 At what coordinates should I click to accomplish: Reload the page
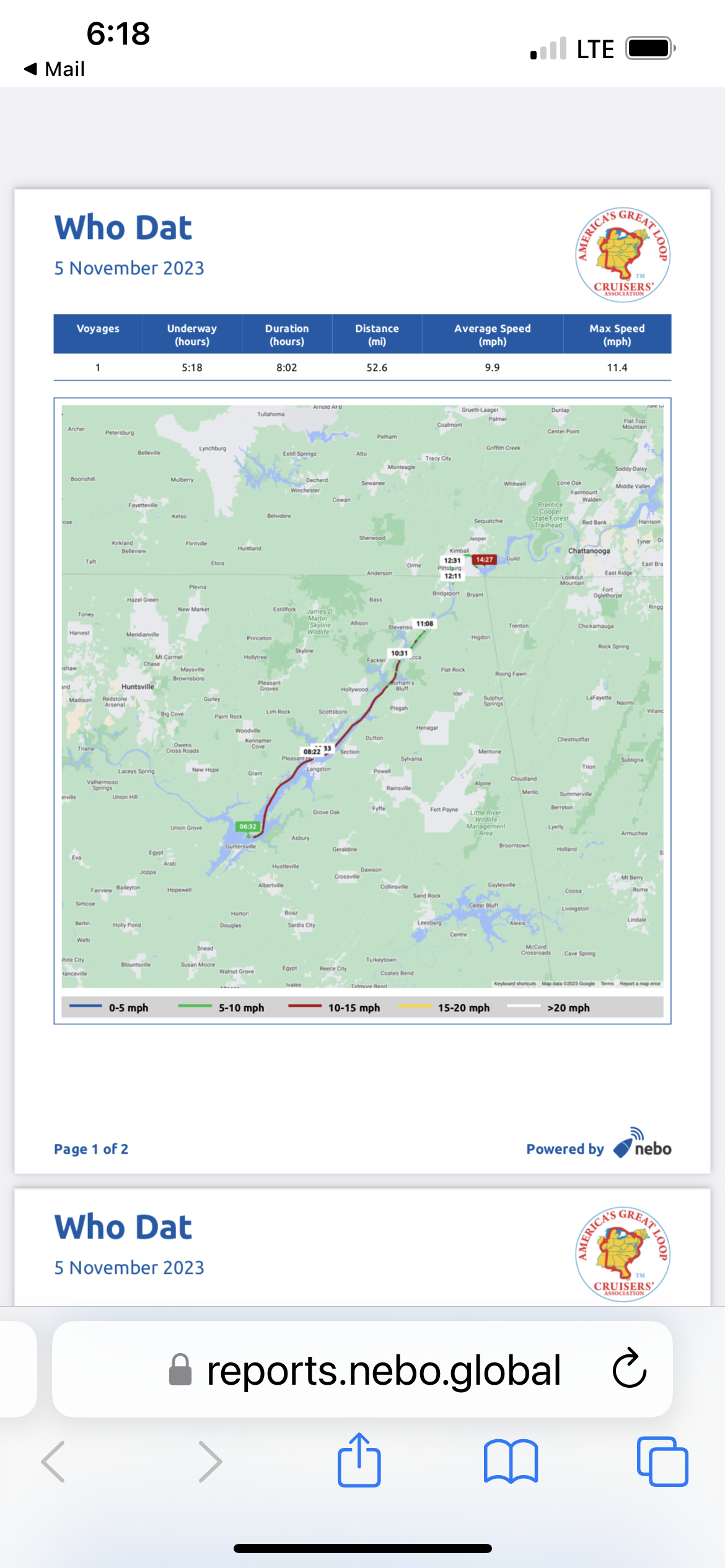629,1369
